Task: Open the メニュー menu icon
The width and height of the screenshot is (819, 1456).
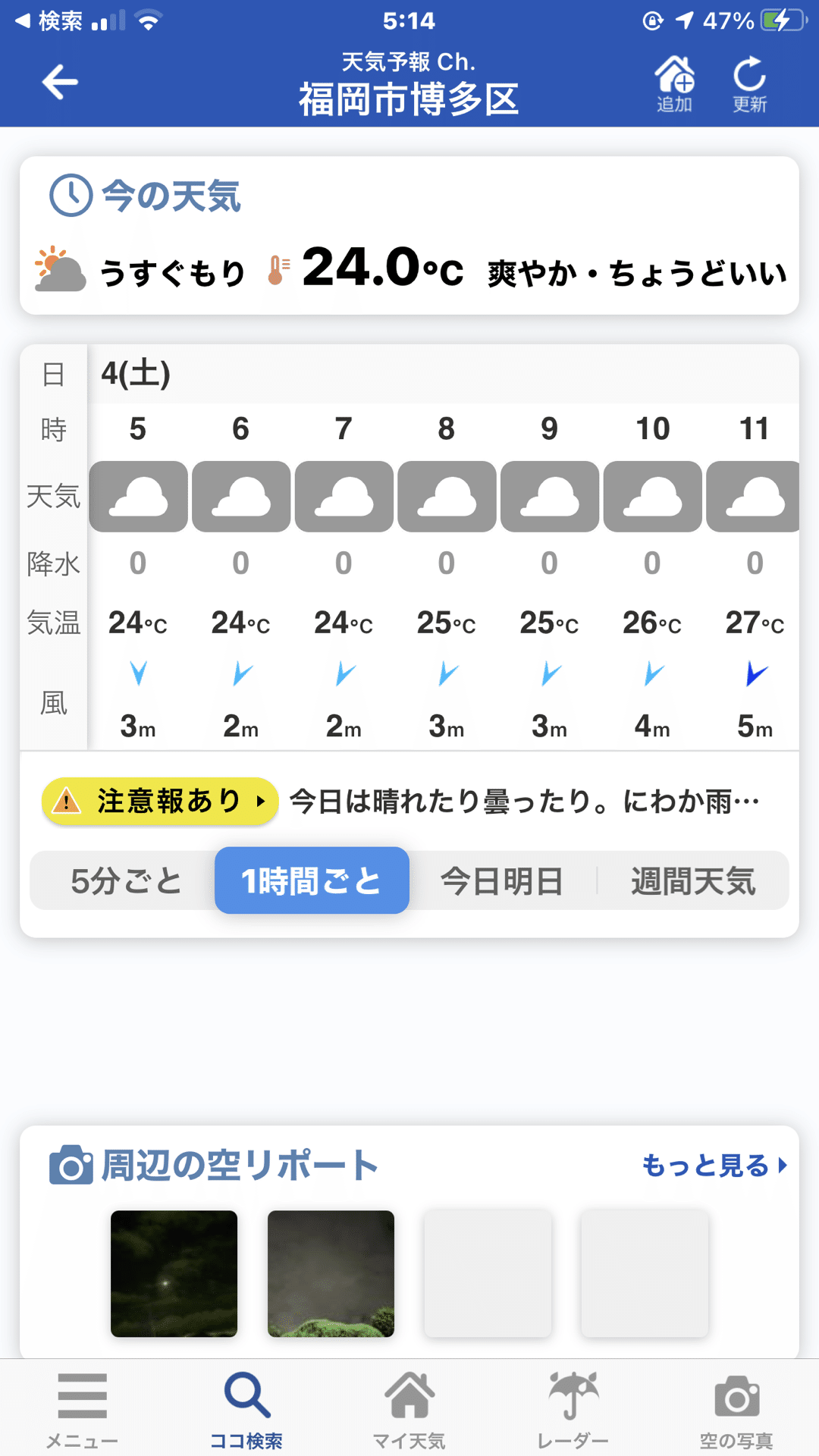Action: [80, 1407]
